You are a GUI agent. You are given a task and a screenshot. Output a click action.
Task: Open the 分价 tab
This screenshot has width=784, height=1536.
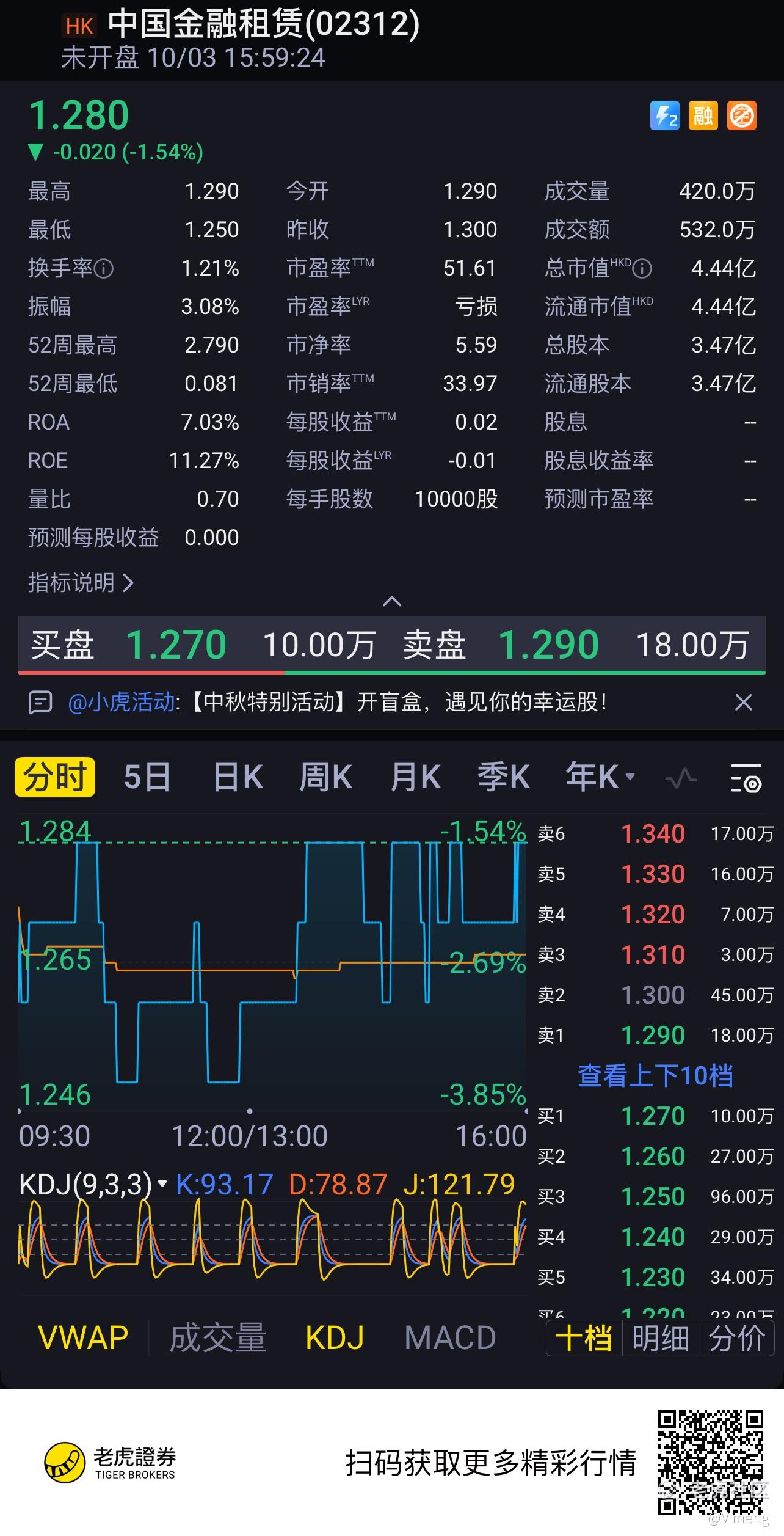click(x=737, y=1338)
